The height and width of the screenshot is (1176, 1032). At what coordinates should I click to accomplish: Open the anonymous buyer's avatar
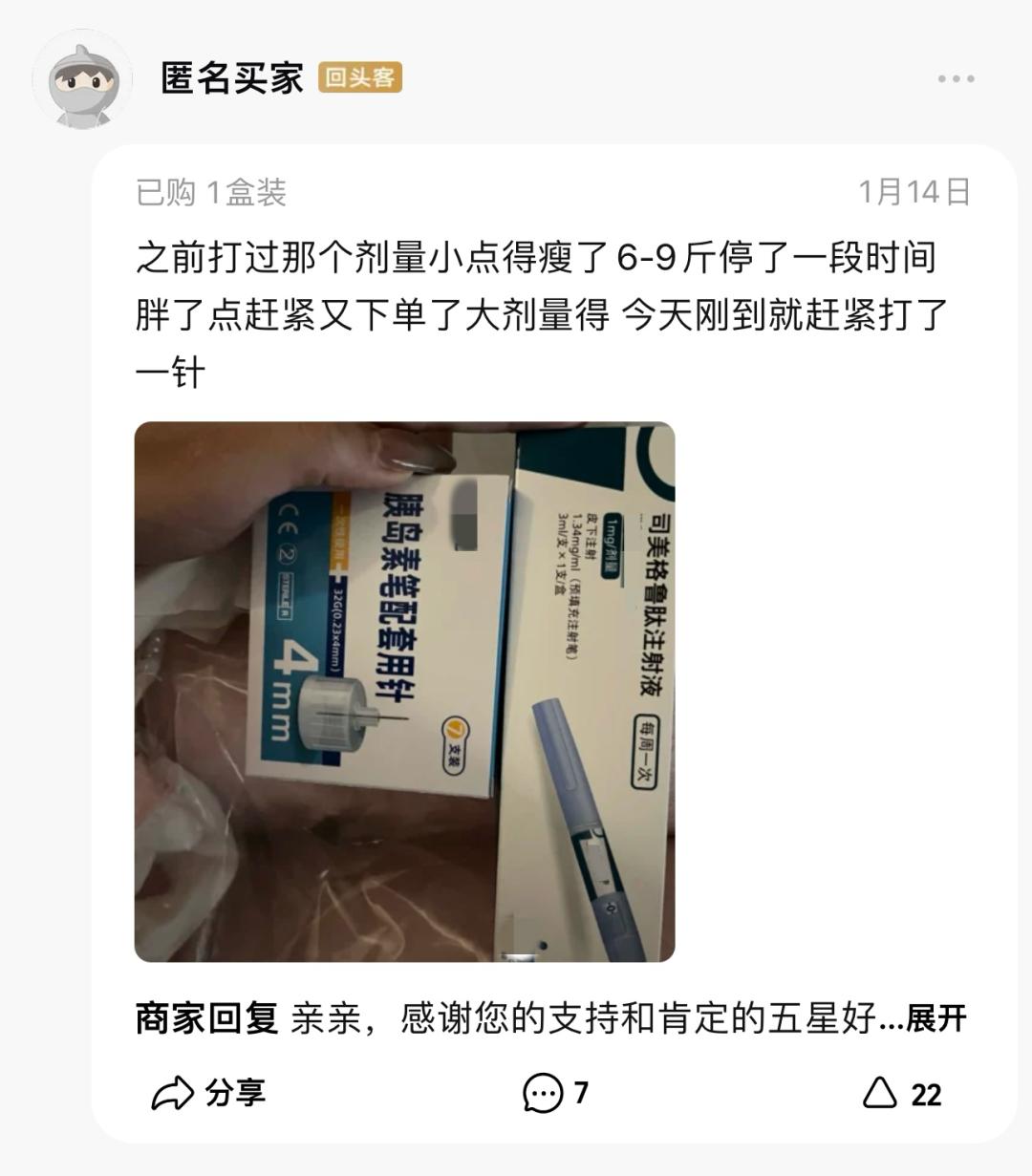coord(82,80)
